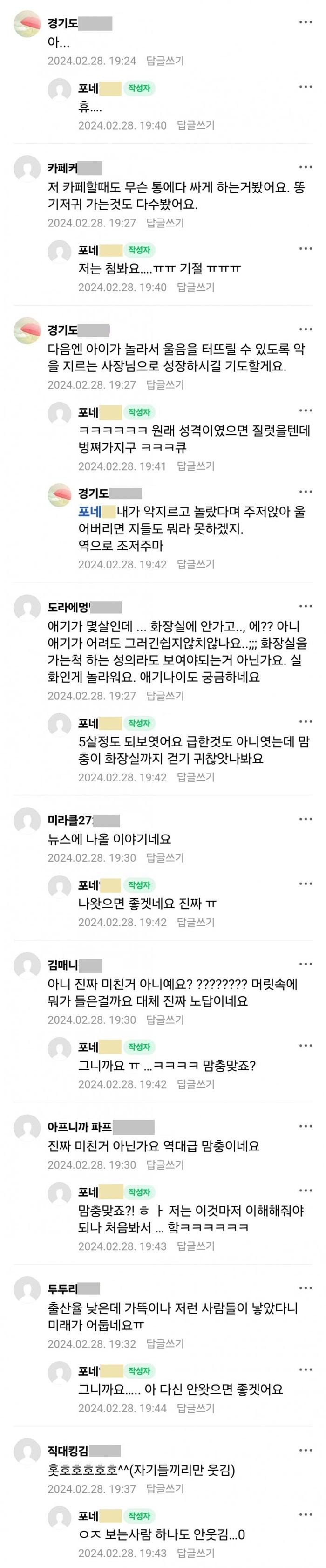Open more options on 투투리's comment
The height and width of the screenshot is (1568, 326).
306,1288
